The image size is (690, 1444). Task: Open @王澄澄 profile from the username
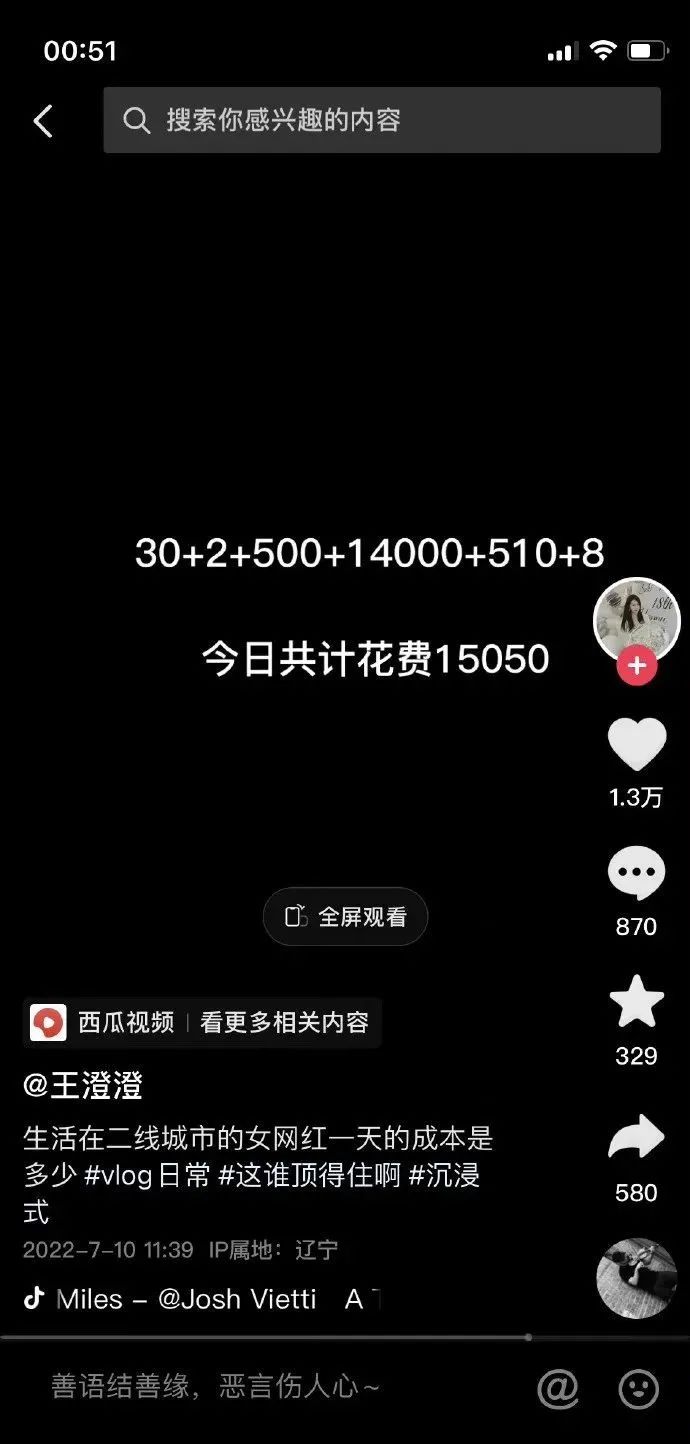pos(83,1085)
